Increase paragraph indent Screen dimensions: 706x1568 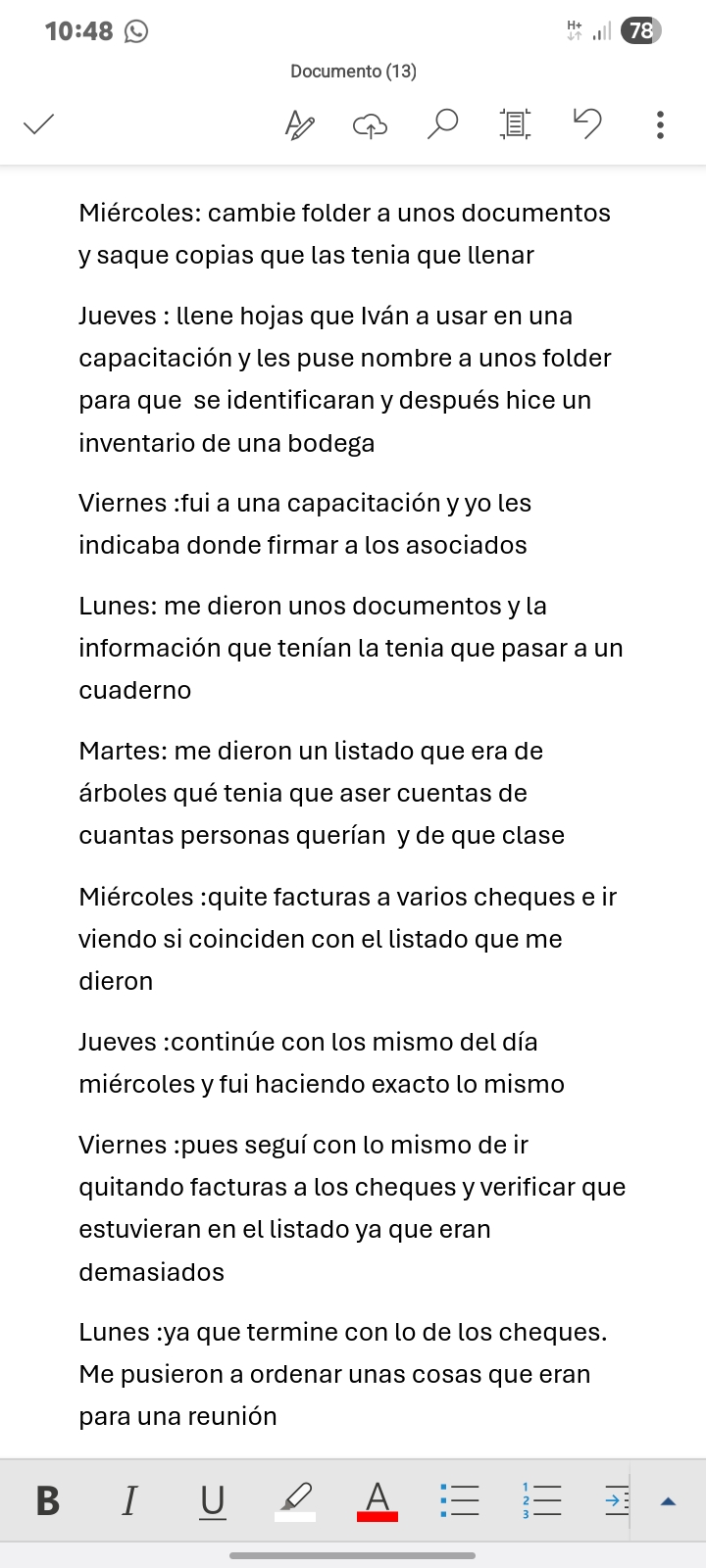click(617, 1500)
